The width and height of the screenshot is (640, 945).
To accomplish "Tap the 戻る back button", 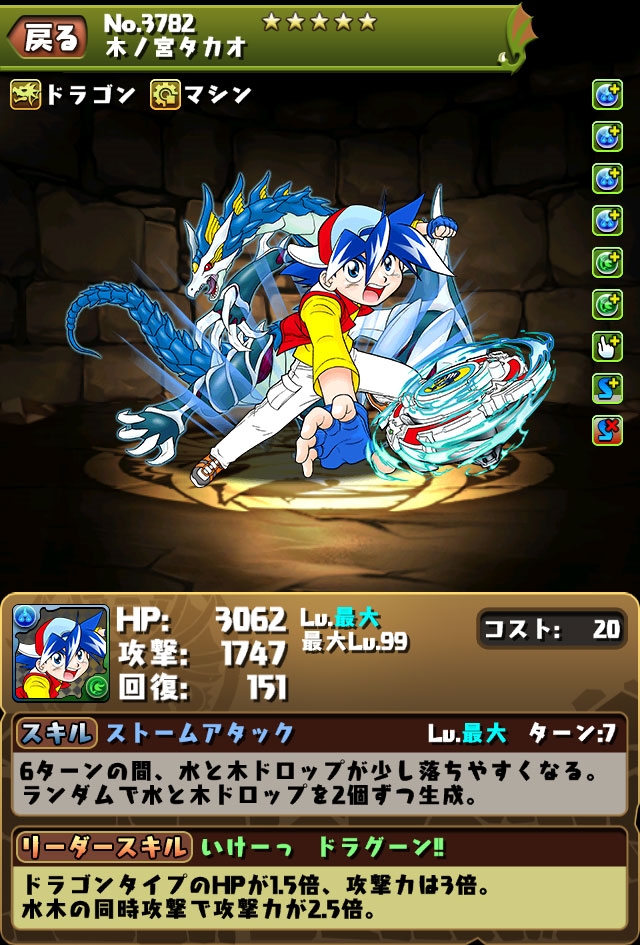I will tap(47, 38).
